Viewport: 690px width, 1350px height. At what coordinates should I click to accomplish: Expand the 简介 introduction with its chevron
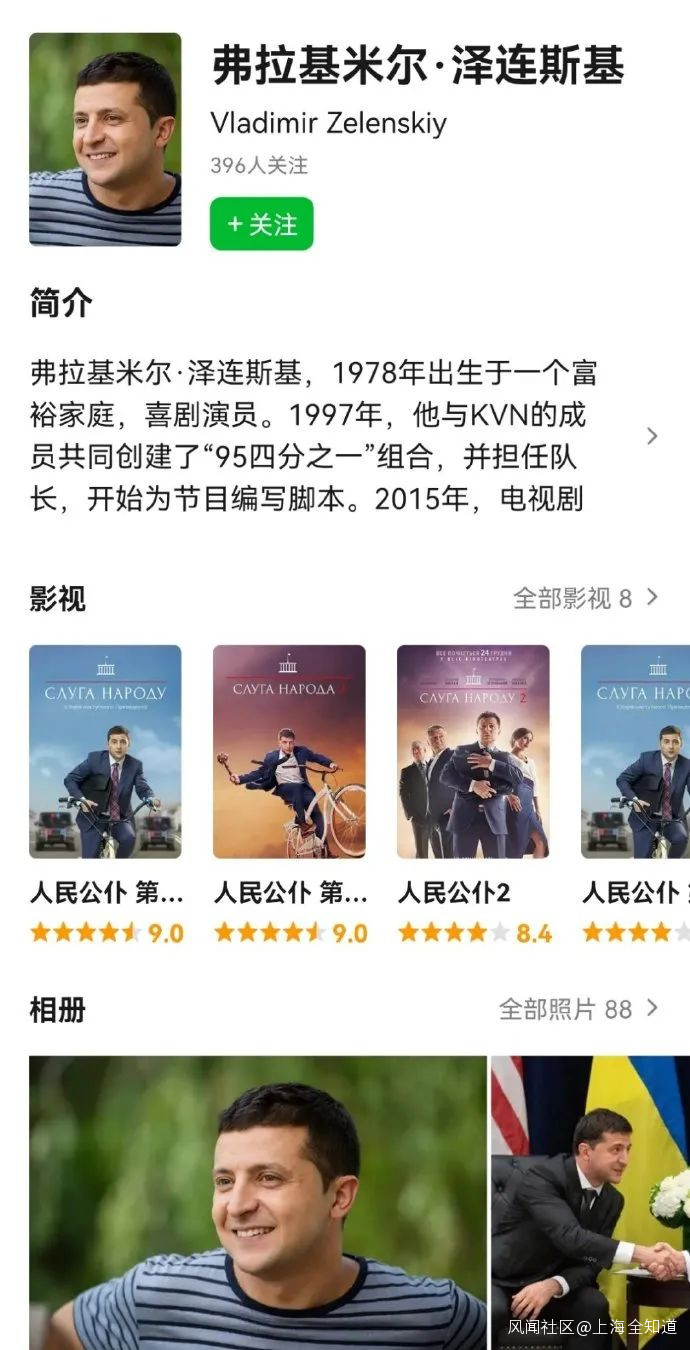tap(652, 436)
